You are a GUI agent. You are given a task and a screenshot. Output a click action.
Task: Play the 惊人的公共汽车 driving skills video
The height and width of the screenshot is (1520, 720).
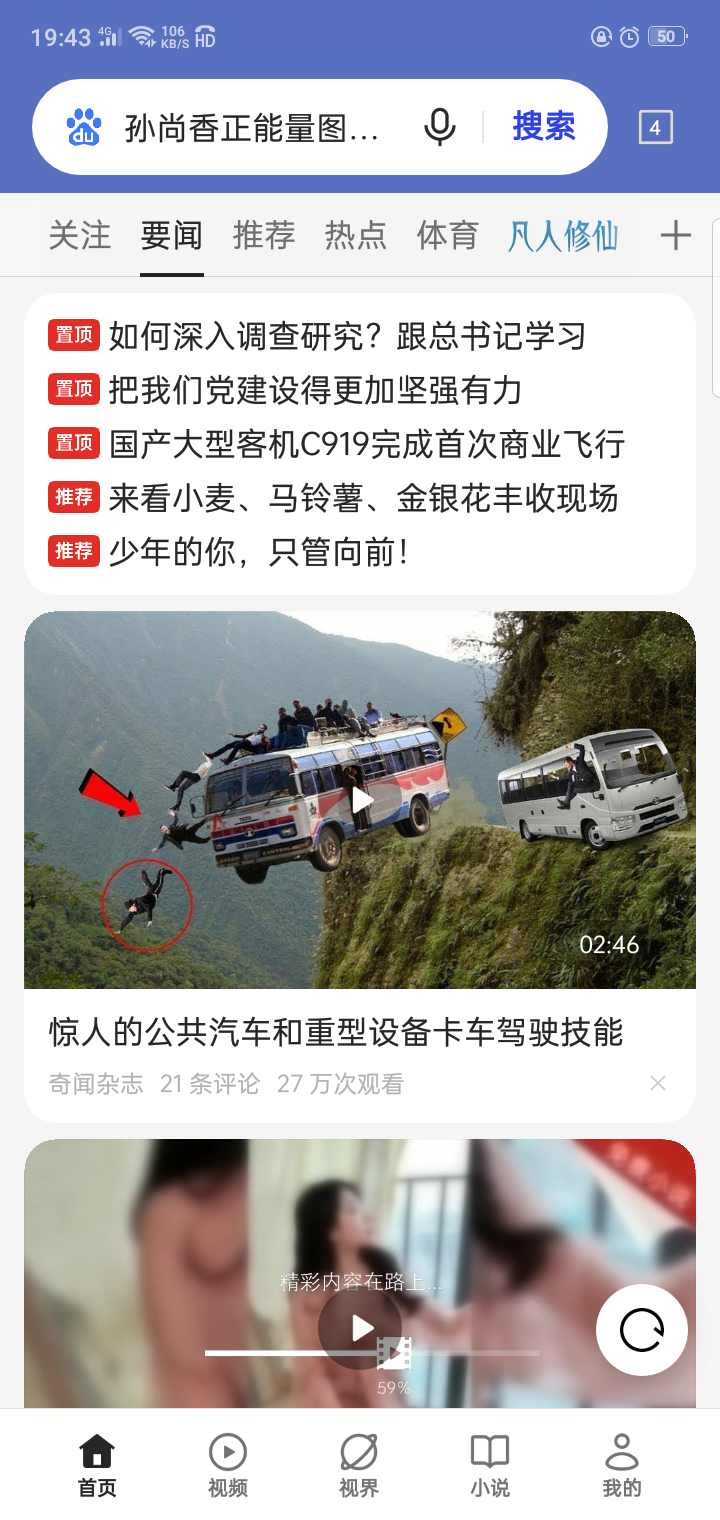click(360, 800)
